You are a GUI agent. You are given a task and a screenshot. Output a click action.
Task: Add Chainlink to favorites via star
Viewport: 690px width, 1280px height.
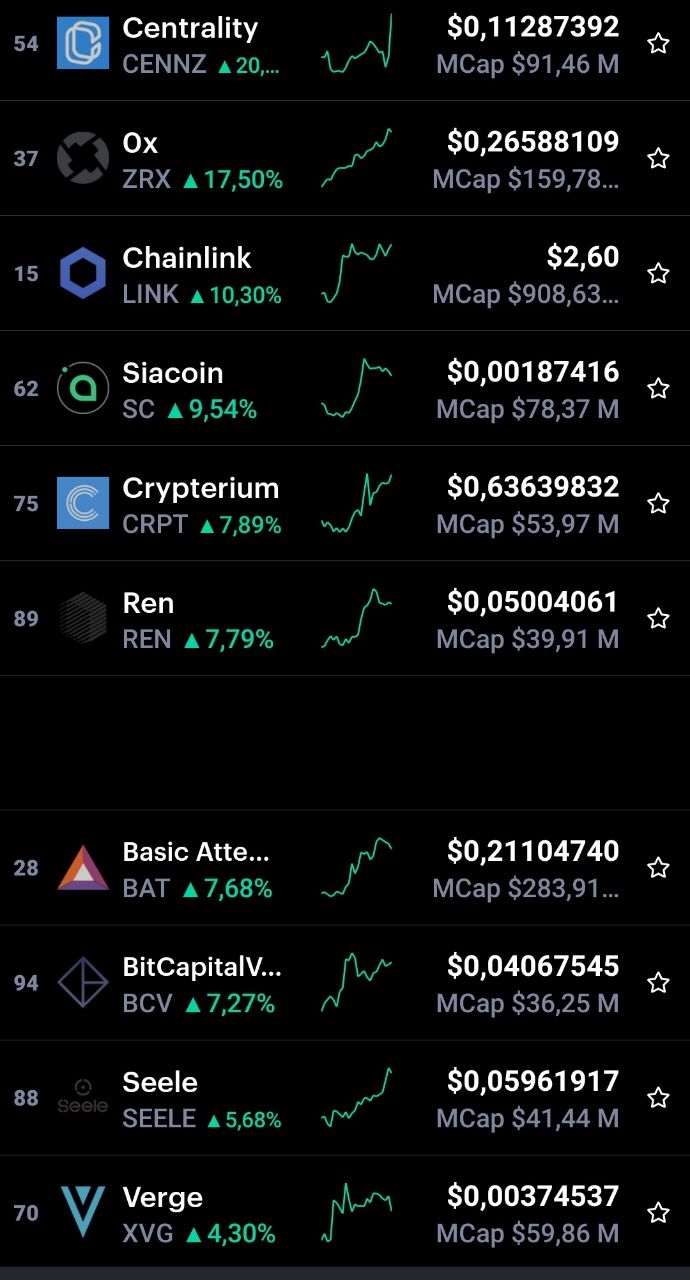pos(658,273)
